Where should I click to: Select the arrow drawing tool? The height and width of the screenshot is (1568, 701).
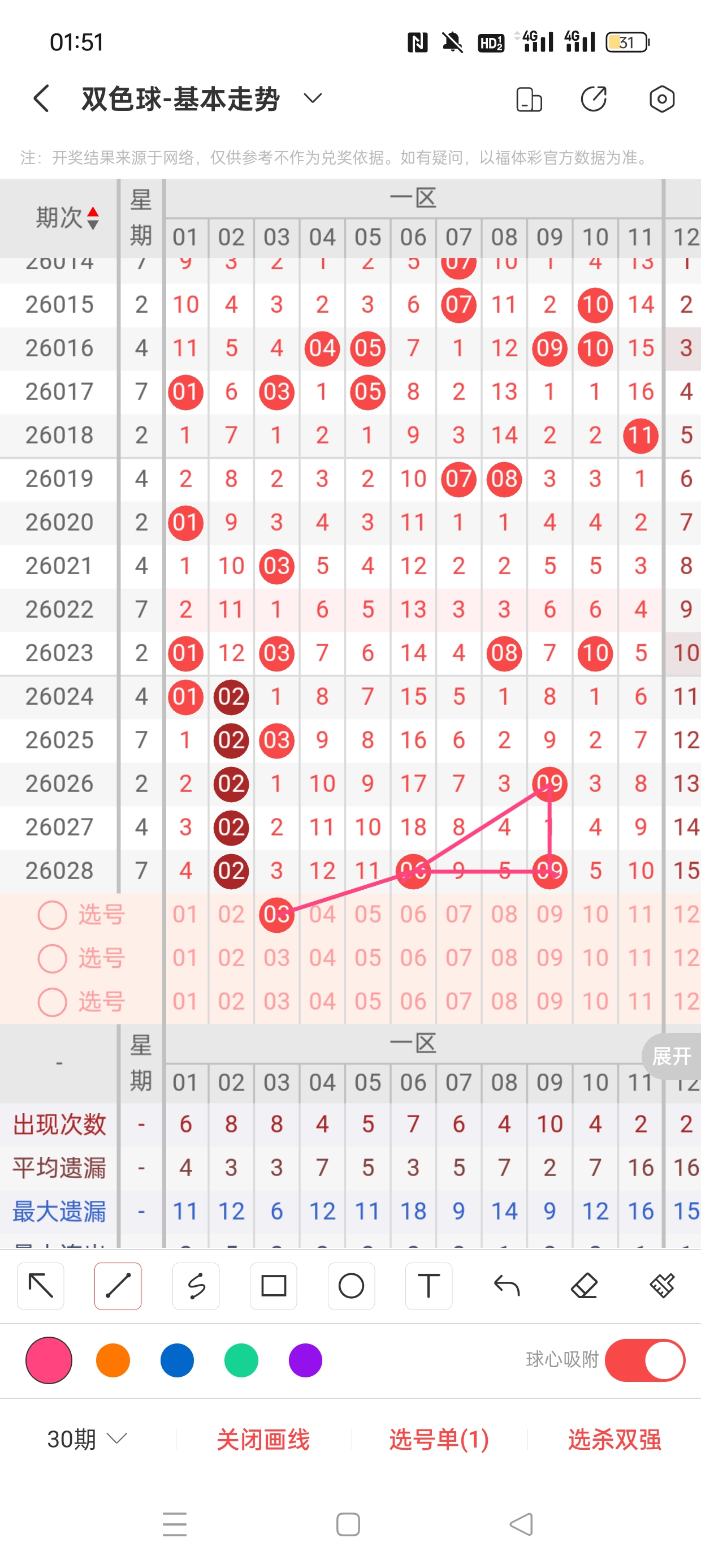[x=41, y=1286]
